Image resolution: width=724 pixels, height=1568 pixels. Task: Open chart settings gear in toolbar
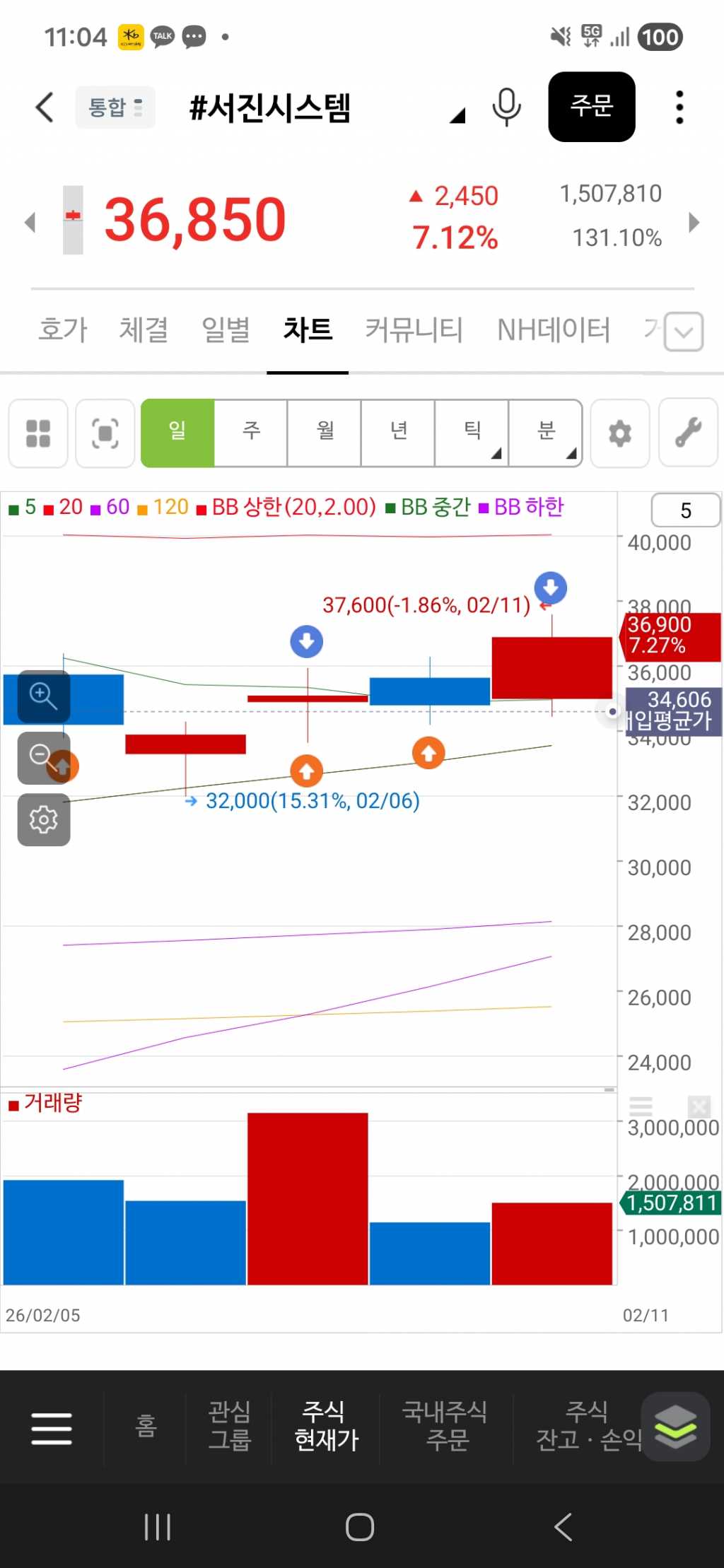coord(620,433)
